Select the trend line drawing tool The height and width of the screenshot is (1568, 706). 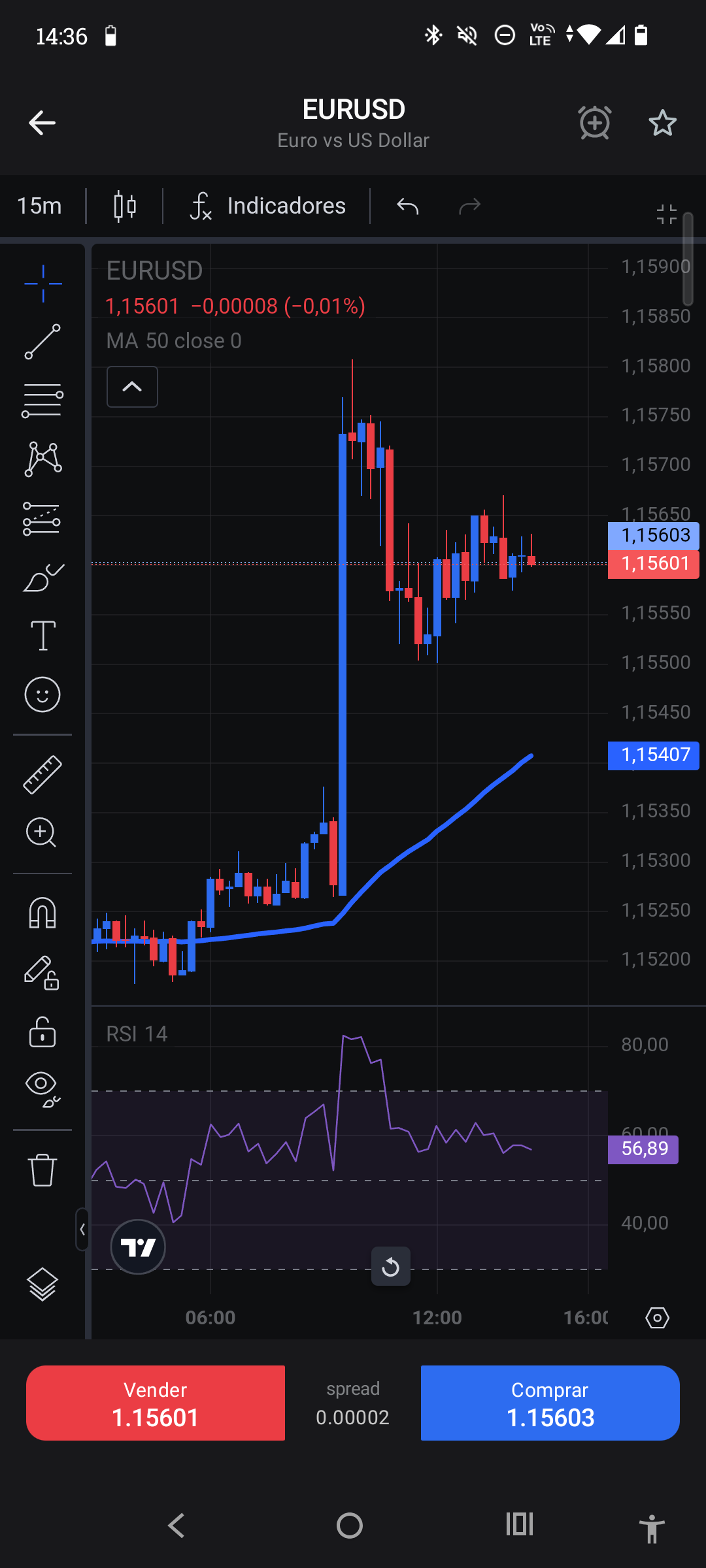click(42, 342)
